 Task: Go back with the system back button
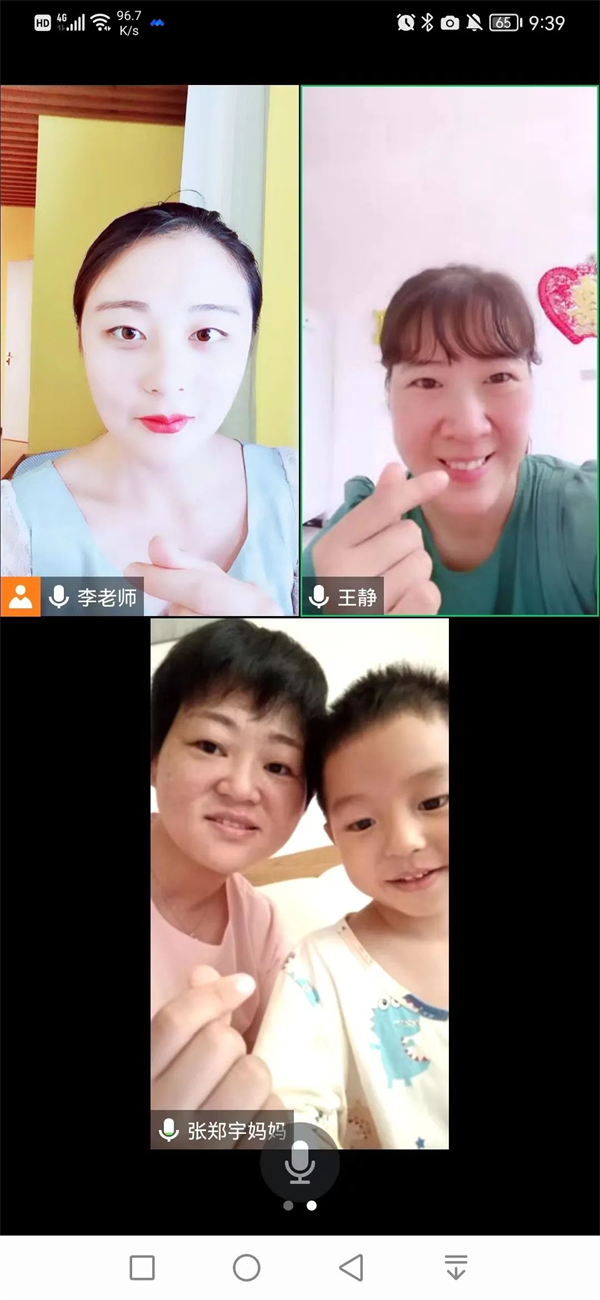[351, 1268]
